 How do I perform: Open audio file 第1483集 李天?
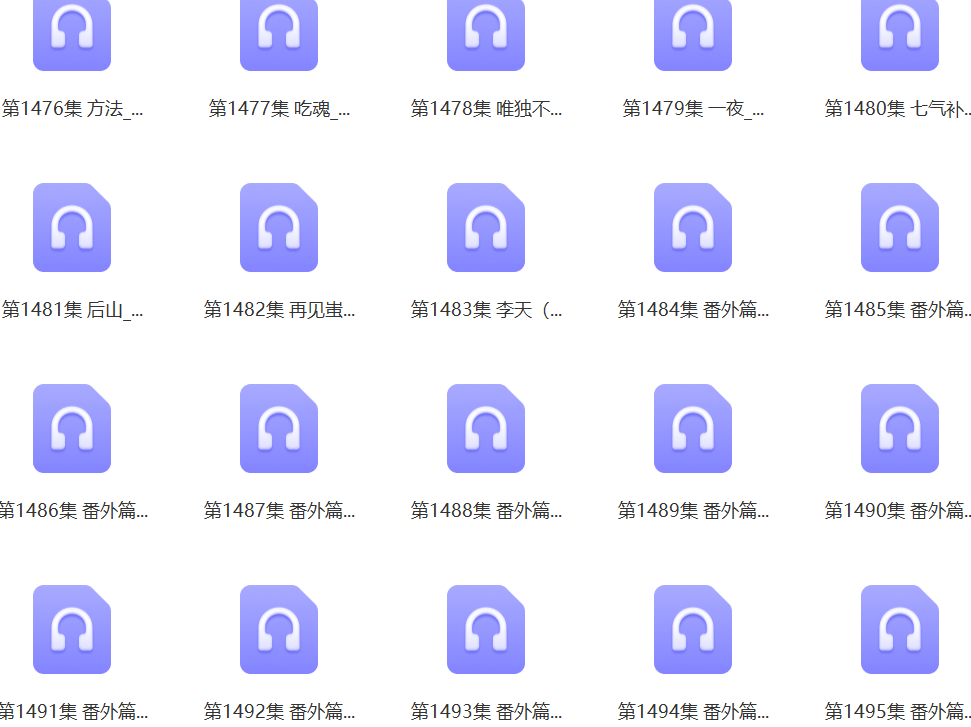tap(486, 228)
